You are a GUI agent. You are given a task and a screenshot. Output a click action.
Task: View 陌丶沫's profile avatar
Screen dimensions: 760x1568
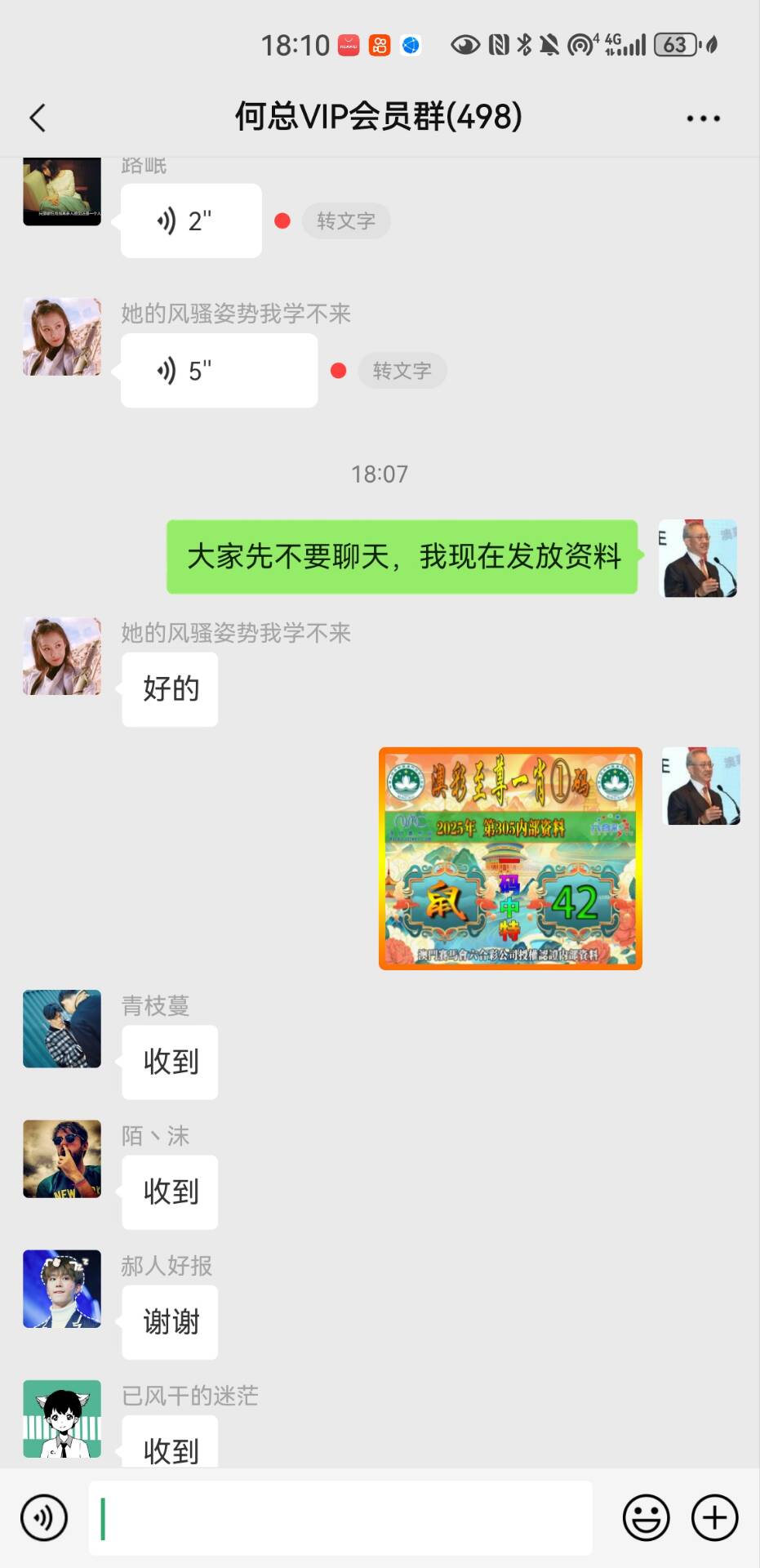[62, 1159]
